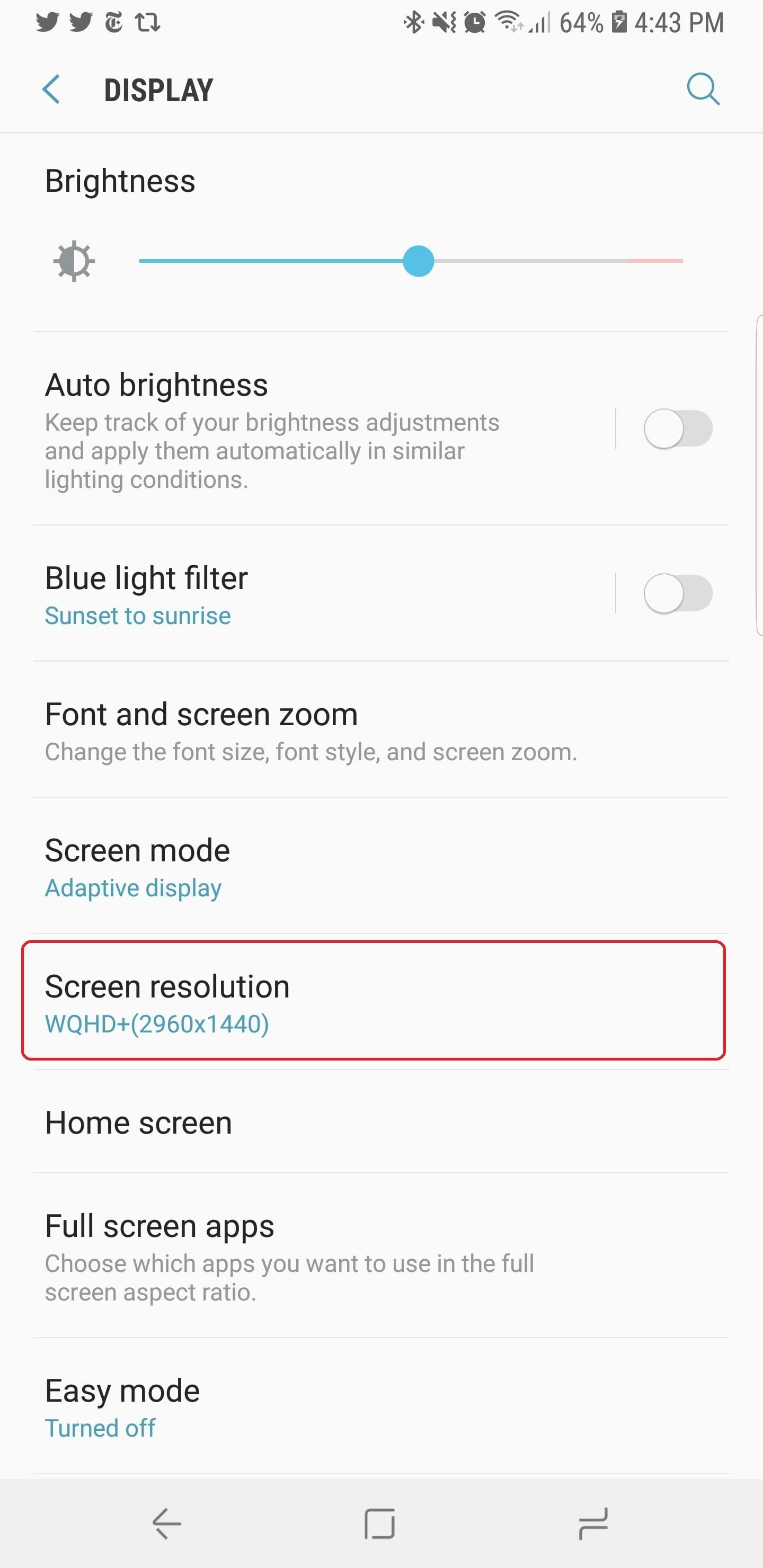The image size is (763, 1568).
Task: Open the system recent apps button
Action: tap(592, 1524)
